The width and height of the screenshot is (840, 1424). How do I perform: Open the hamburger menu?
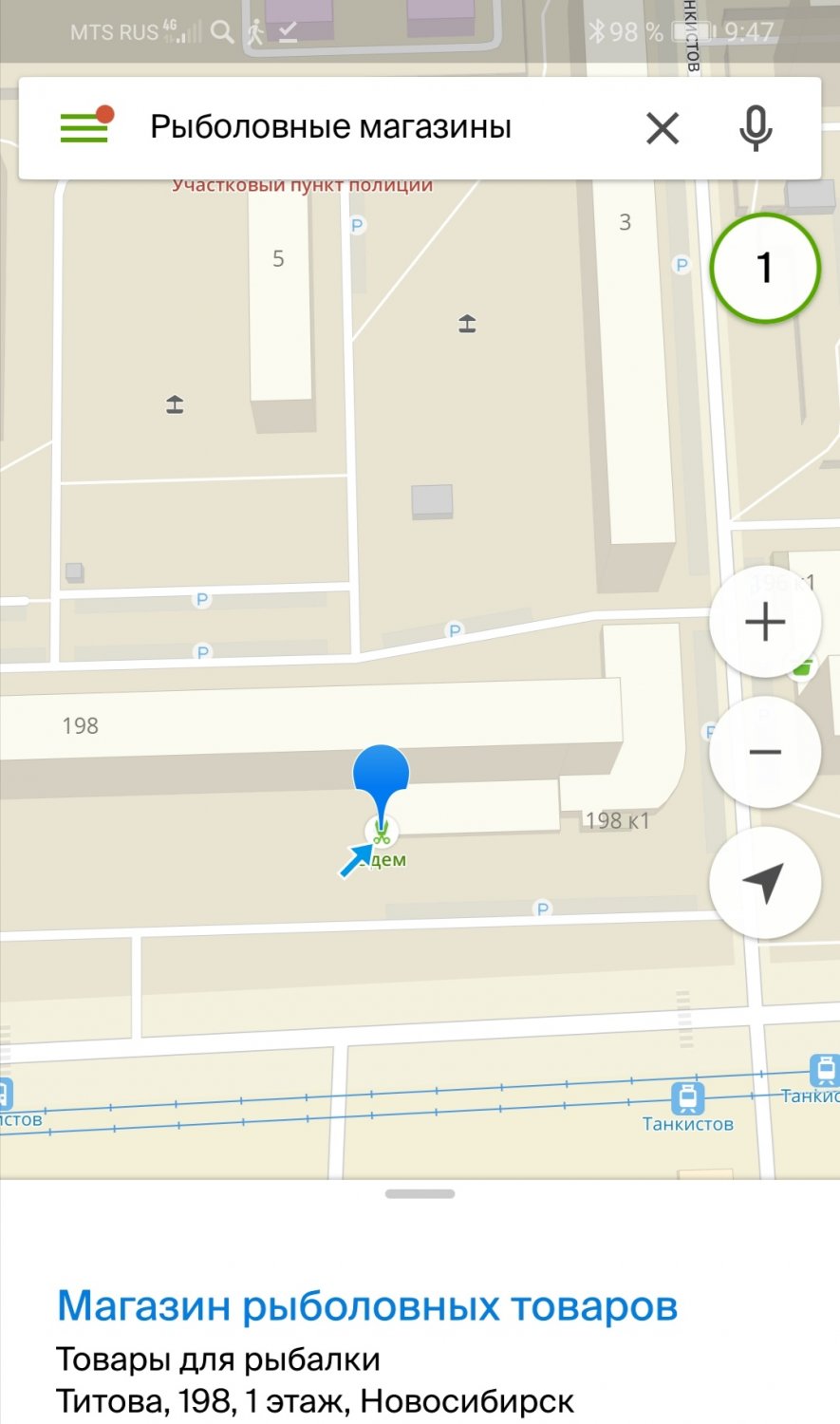click(84, 127)
